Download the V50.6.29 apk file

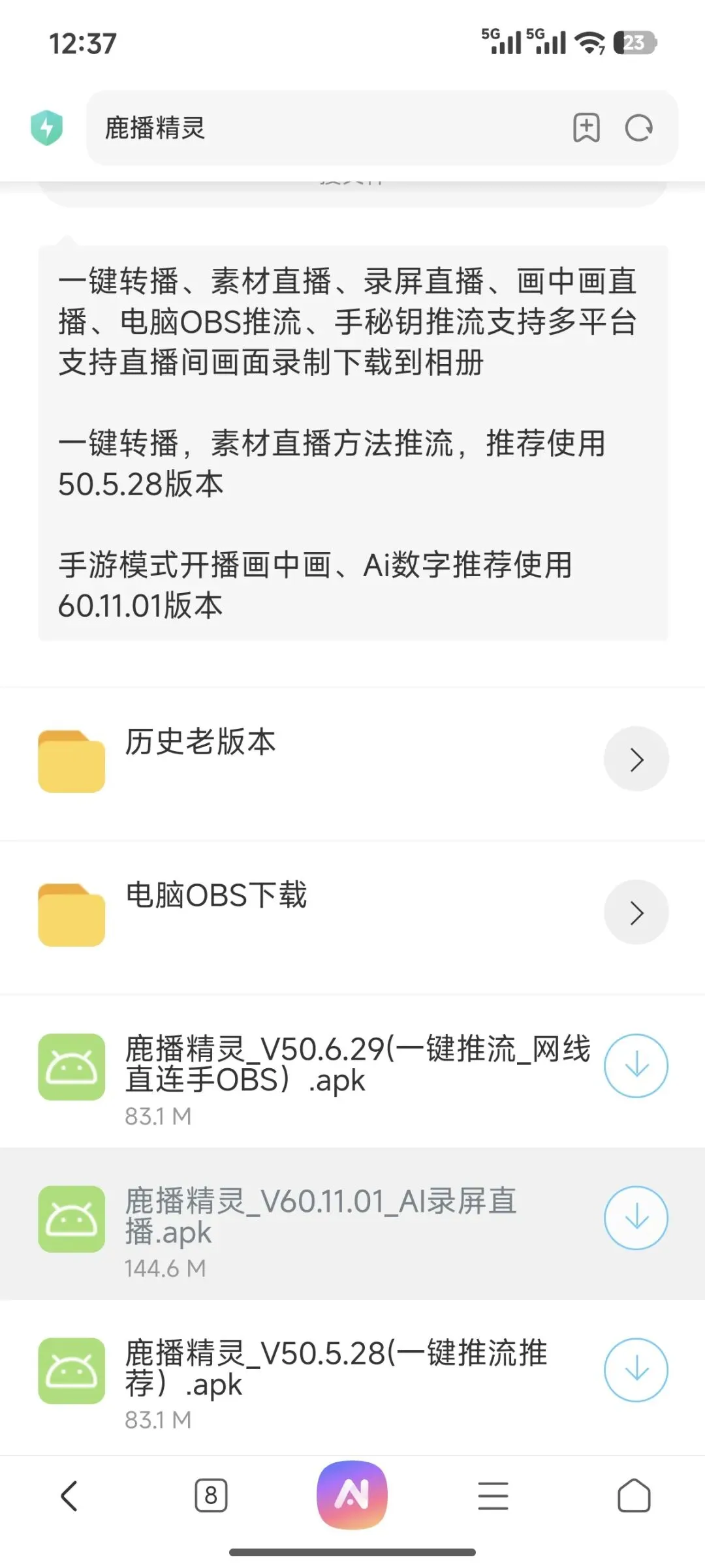tap(636, 1066)
